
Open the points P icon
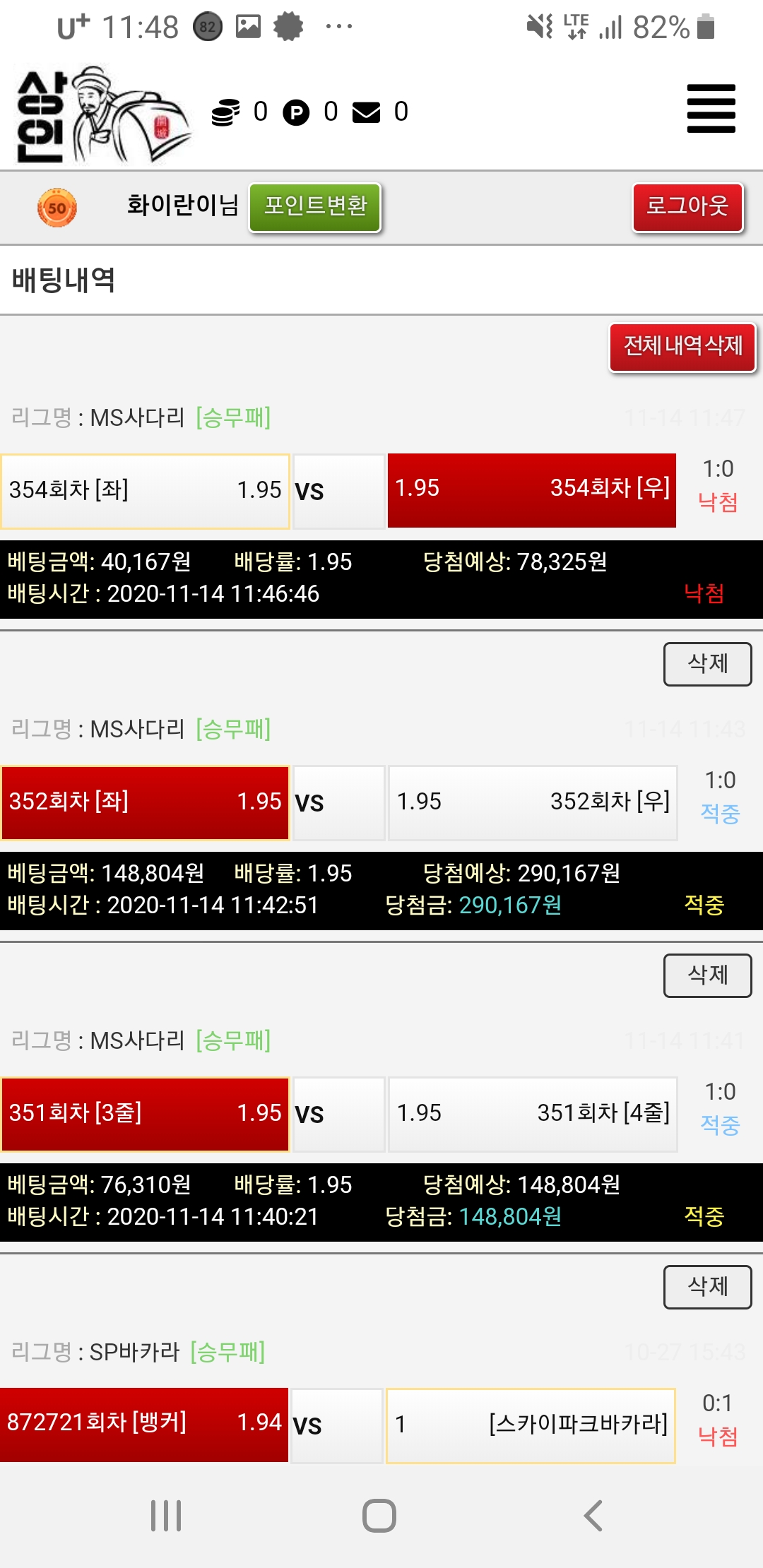pos(296,112)
